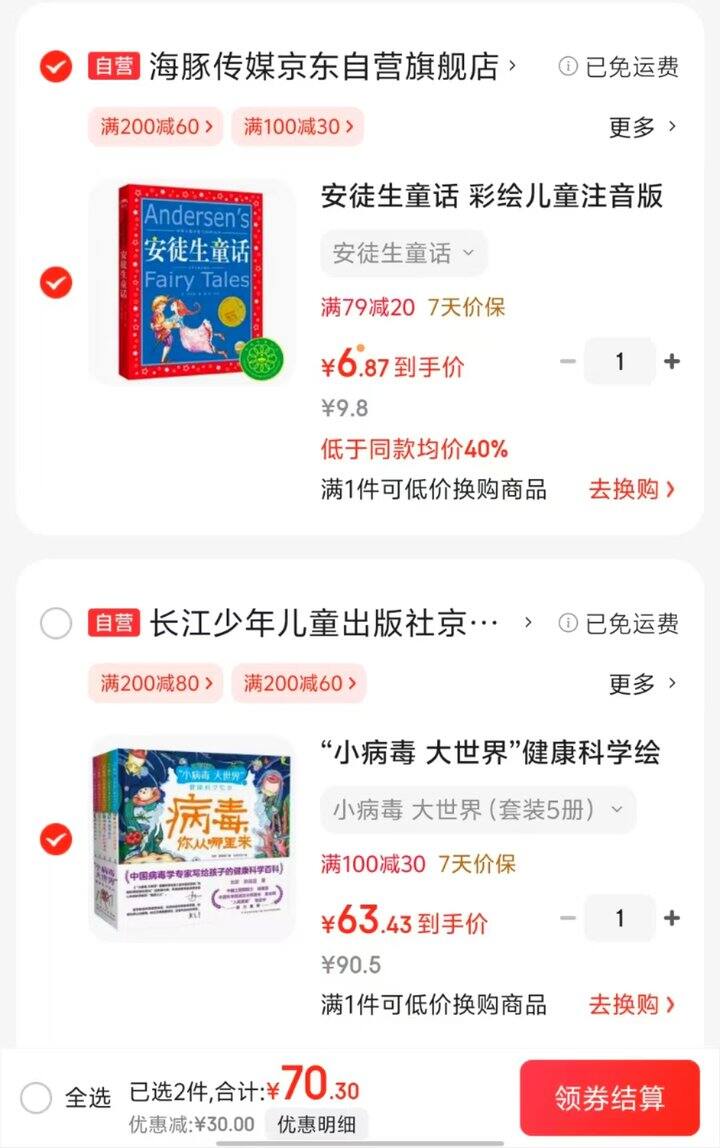
Task: Click 满200减80 promotion tag of second store
Action: (155, 683)
